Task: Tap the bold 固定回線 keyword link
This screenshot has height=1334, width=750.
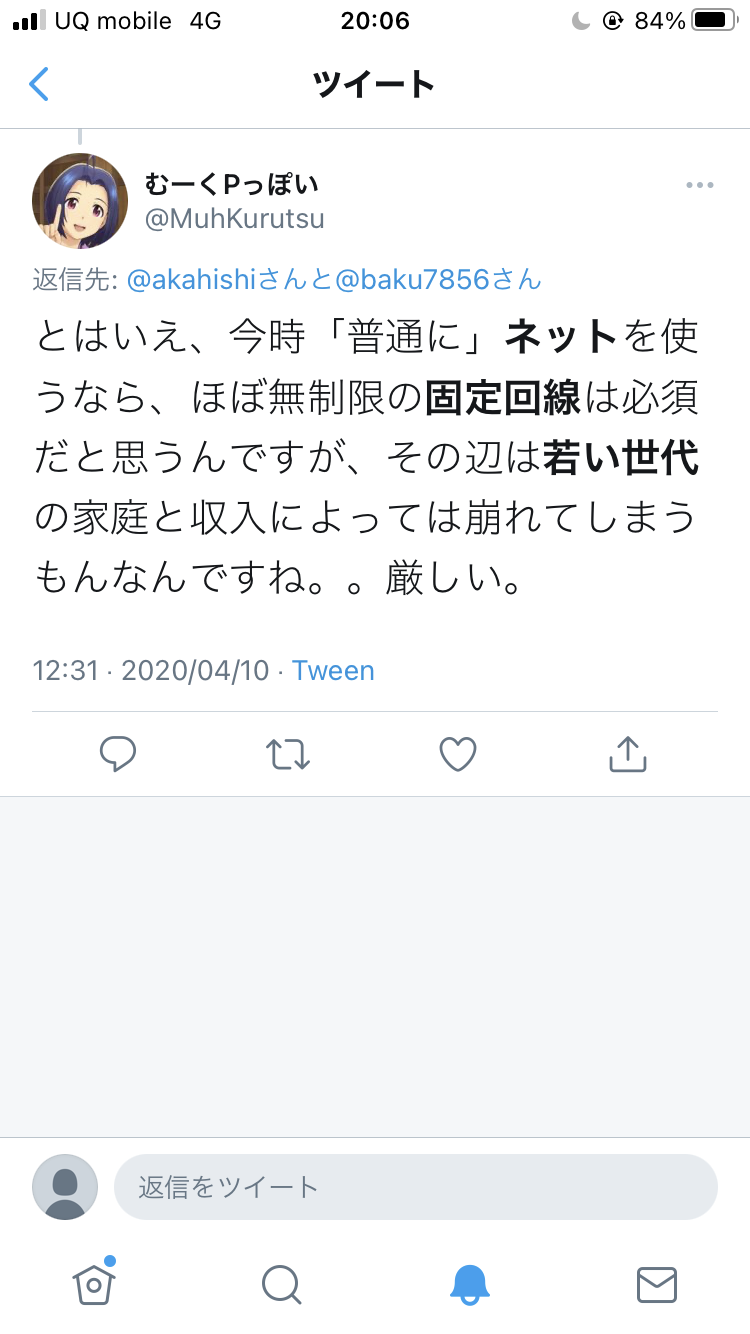Action: coord(503,398)
